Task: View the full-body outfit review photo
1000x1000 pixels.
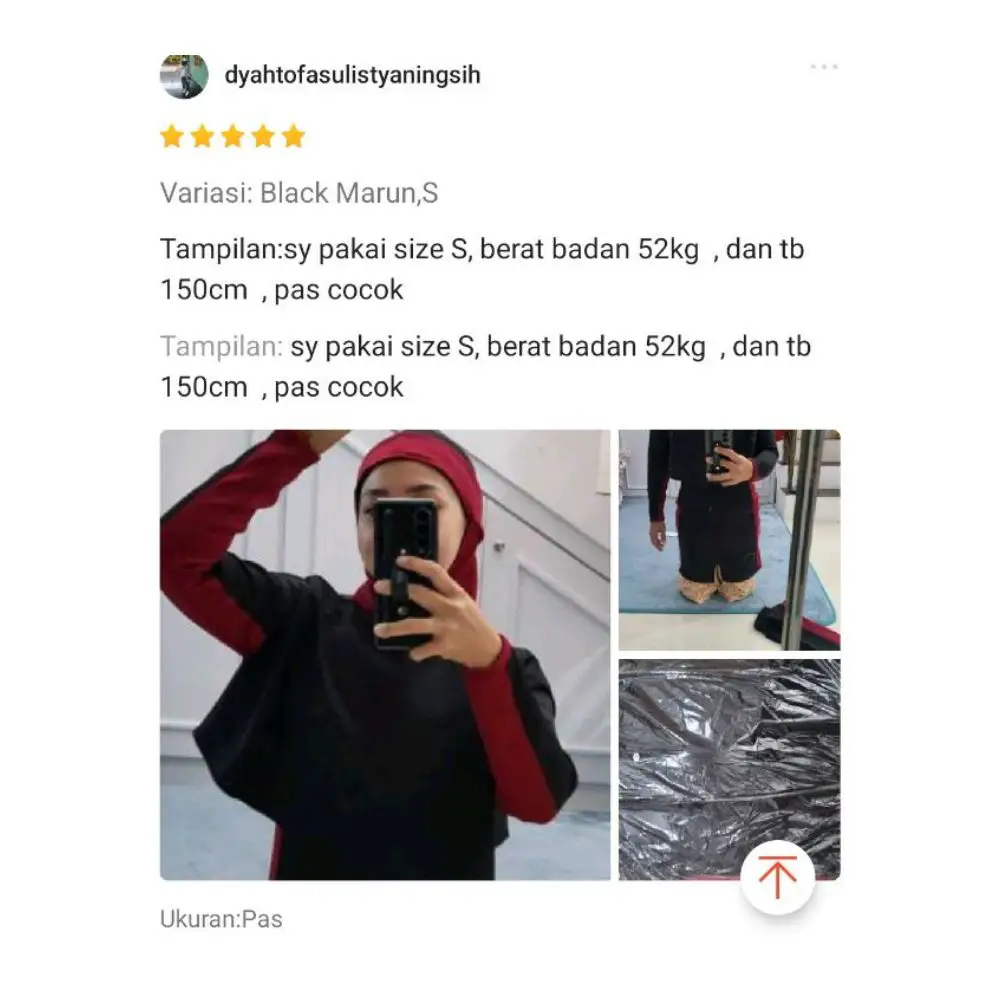Action: click(x=729, y=540)
